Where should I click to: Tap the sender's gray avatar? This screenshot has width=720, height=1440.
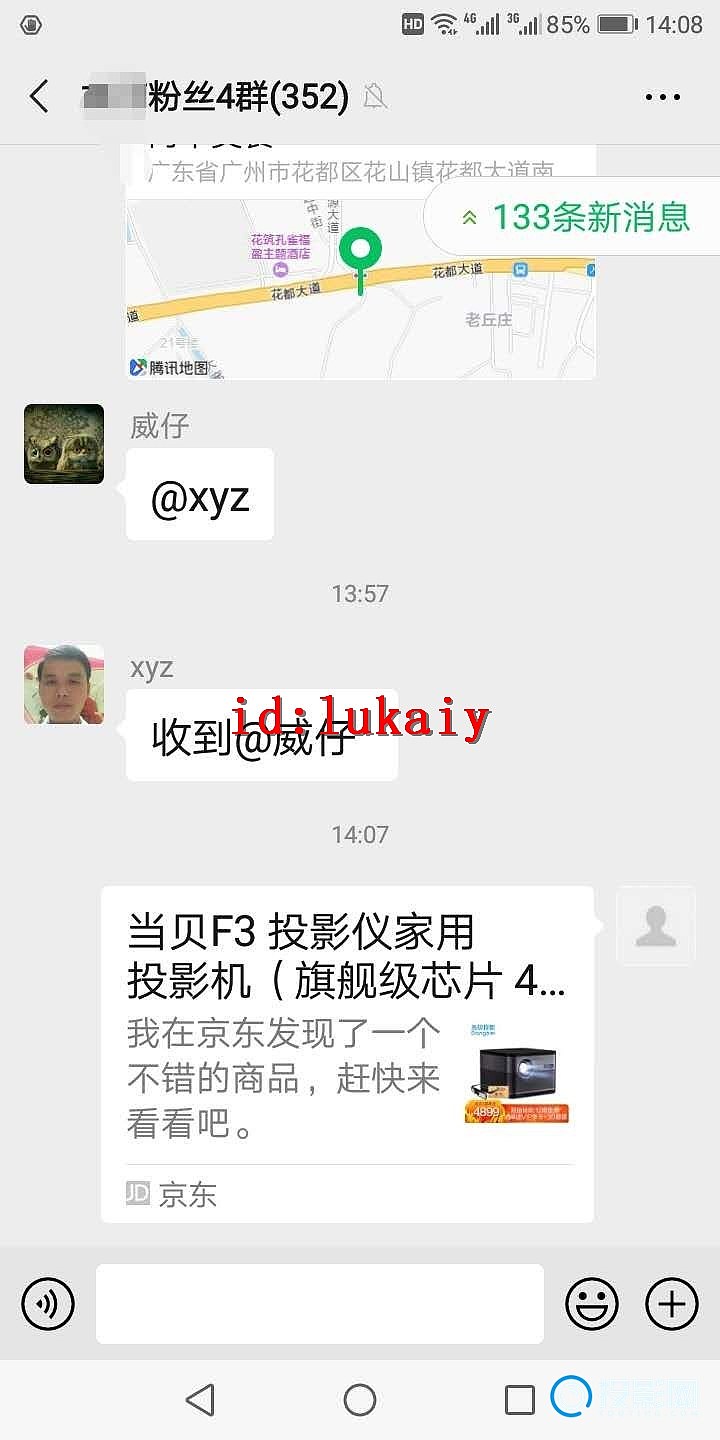coord(655,925)
